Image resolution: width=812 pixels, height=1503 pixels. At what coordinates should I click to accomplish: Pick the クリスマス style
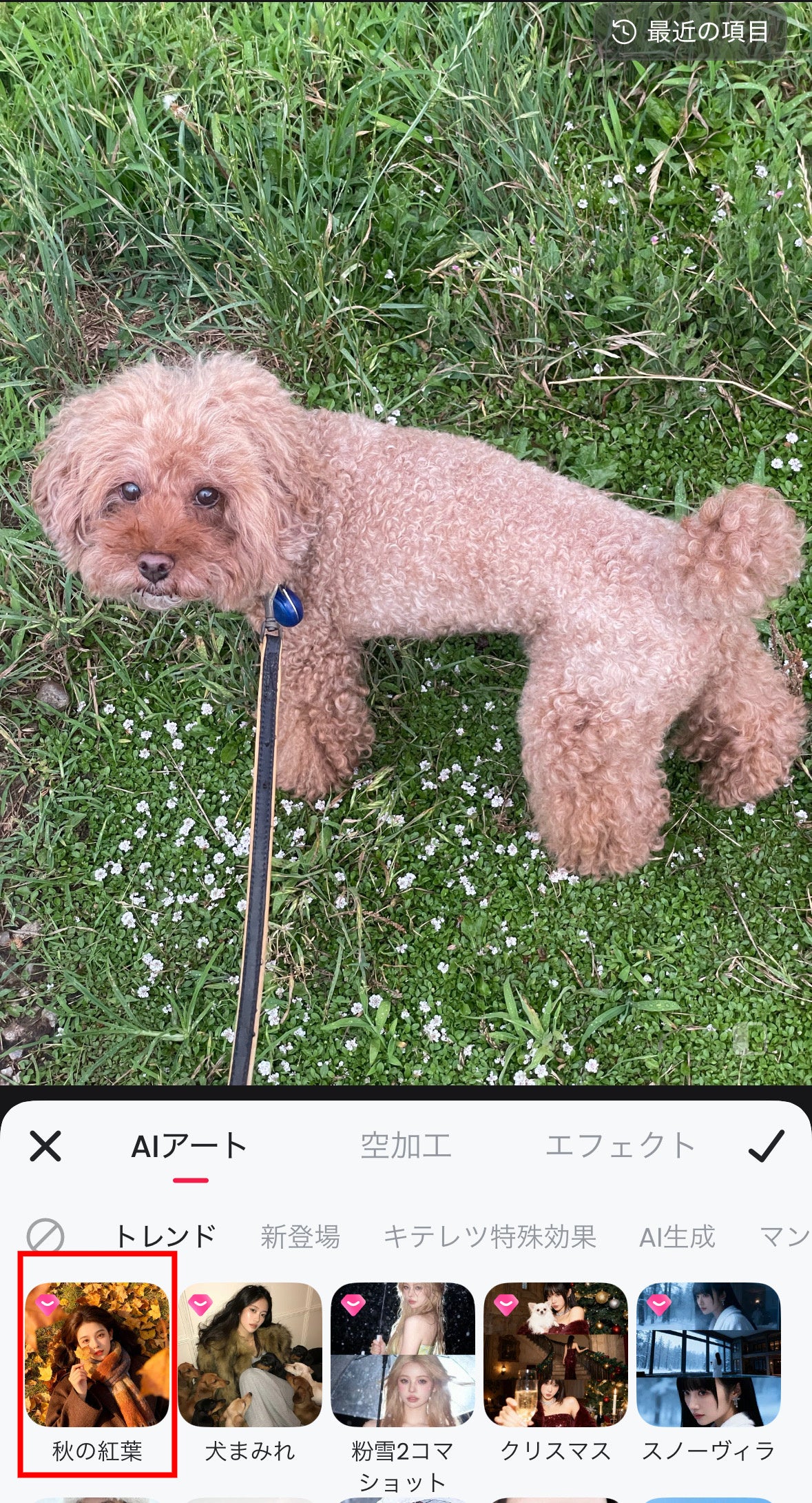(556, 1354)
